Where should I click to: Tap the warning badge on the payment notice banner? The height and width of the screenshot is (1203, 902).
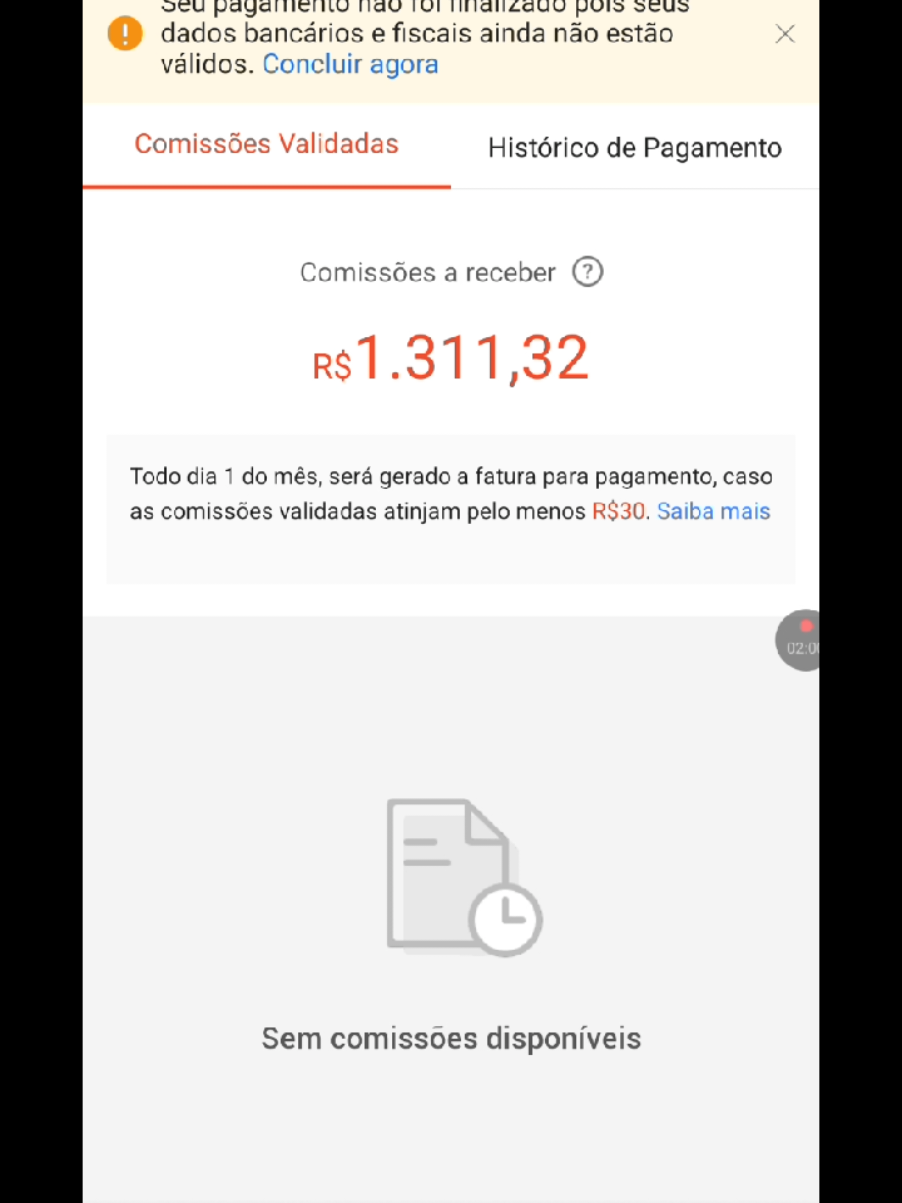point(124,33)
